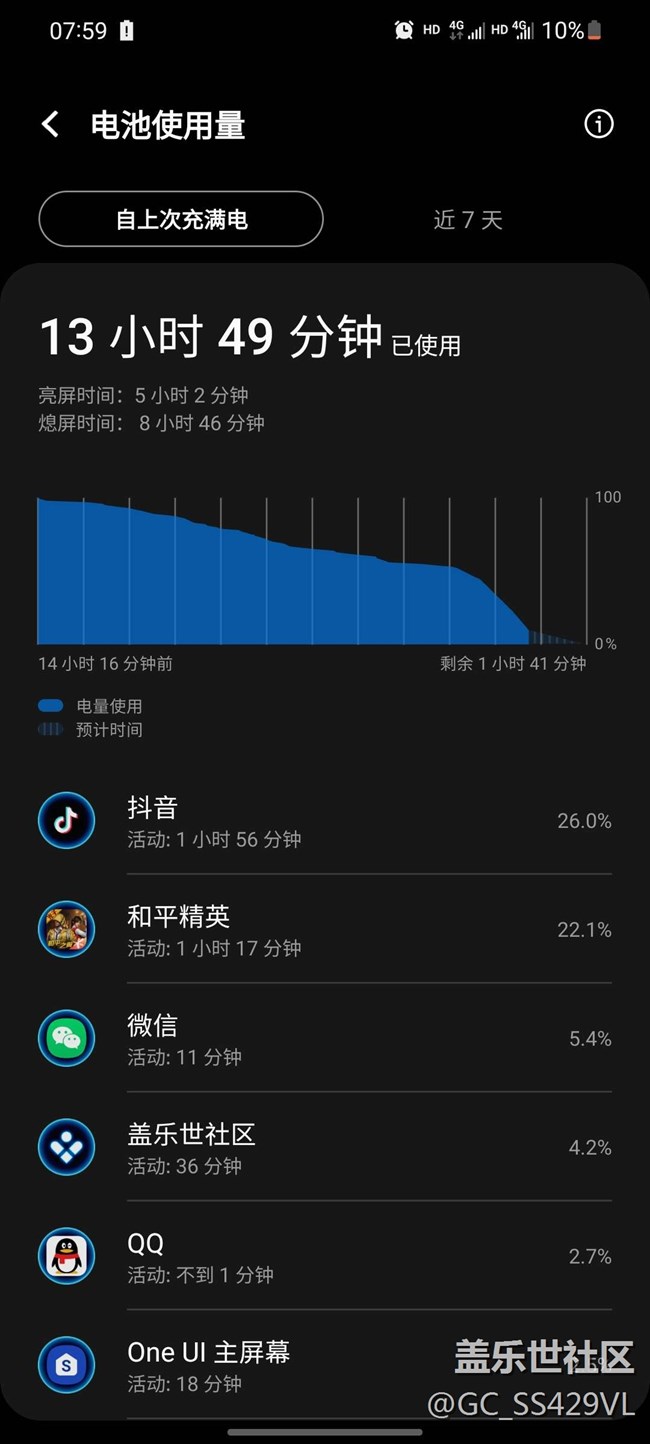The image size is (650, 1444).
Task: Select the 自上次充满电 tab
Action: pos(181,219)
